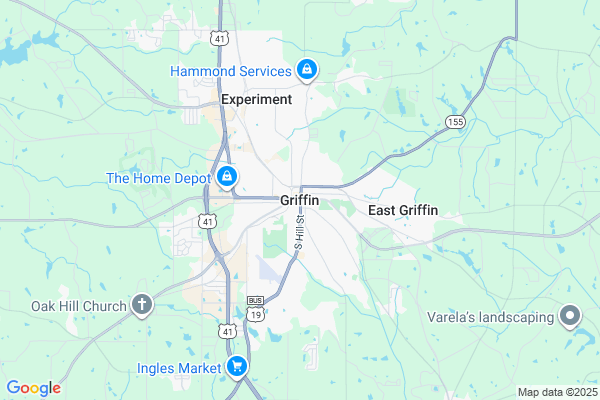Open the Ingles Market shopping marker
Viewport: 600px width, 400px height.
237,367
